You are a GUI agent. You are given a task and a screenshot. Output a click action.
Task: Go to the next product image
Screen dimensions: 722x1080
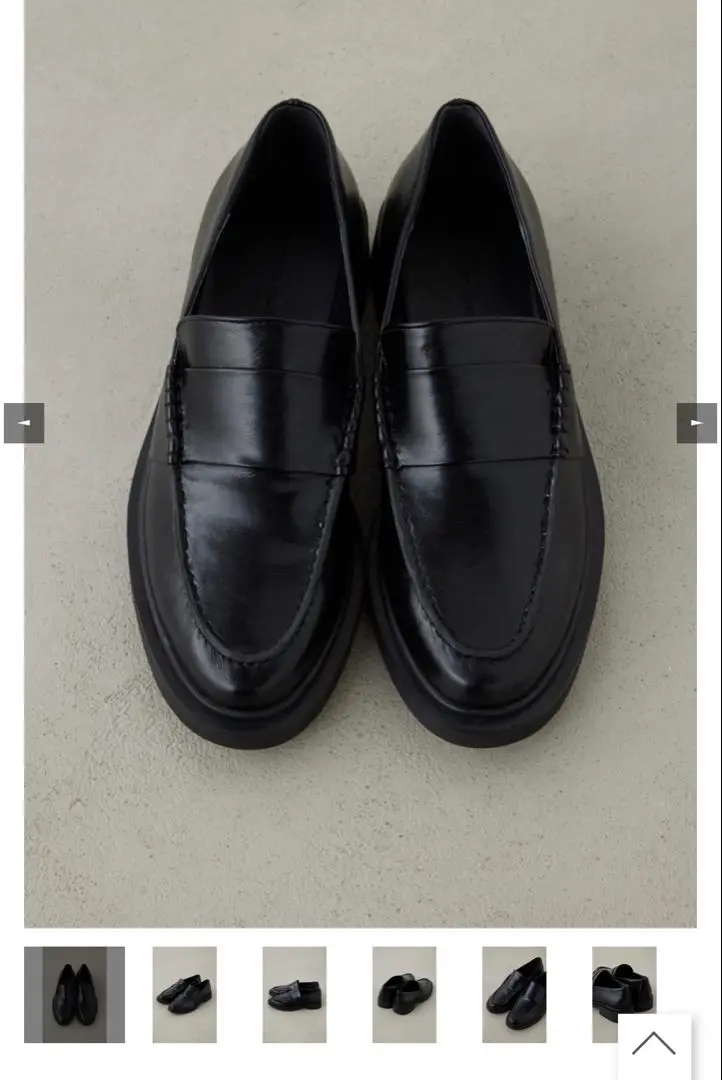(696, 423)
